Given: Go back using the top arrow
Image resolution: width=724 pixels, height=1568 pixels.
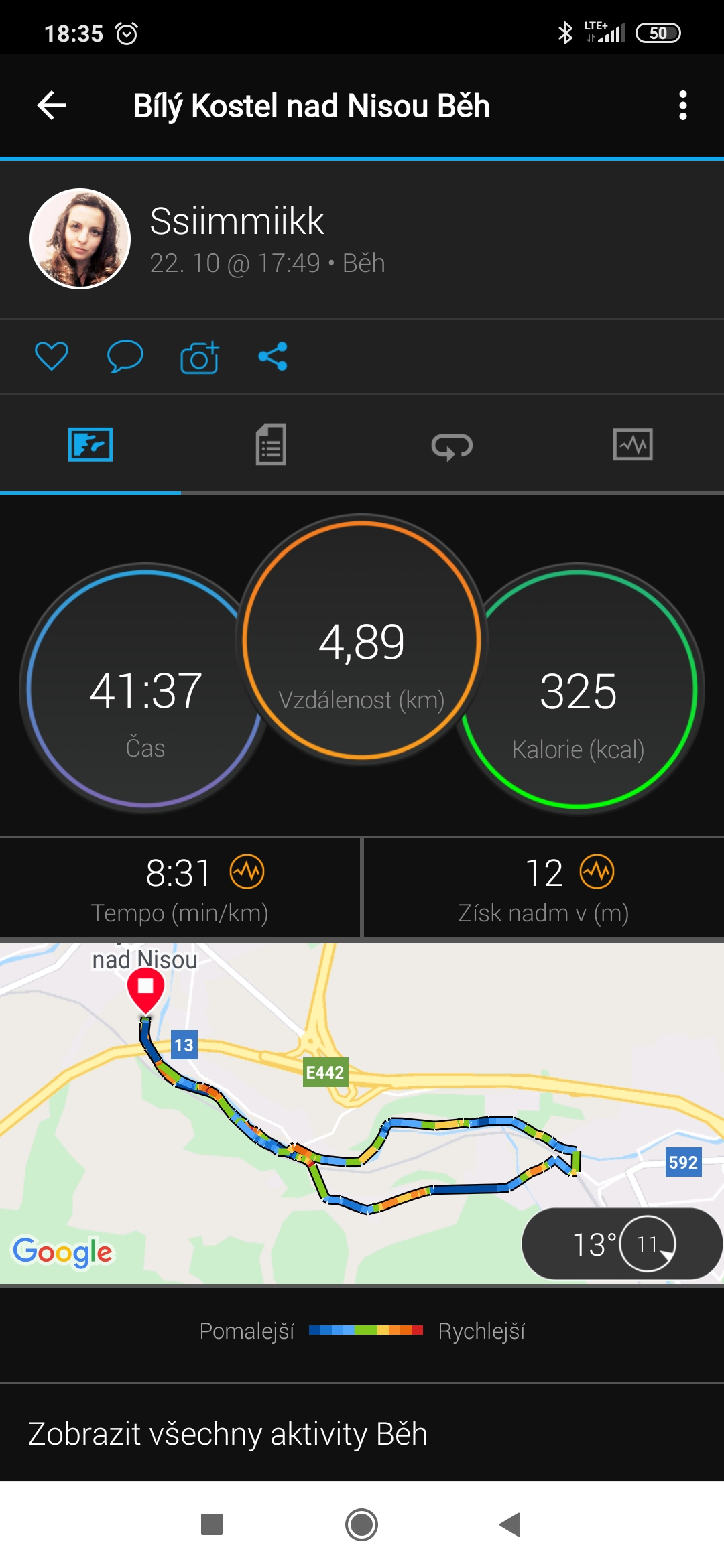Looking at the screenshot, I should point(52,106).
